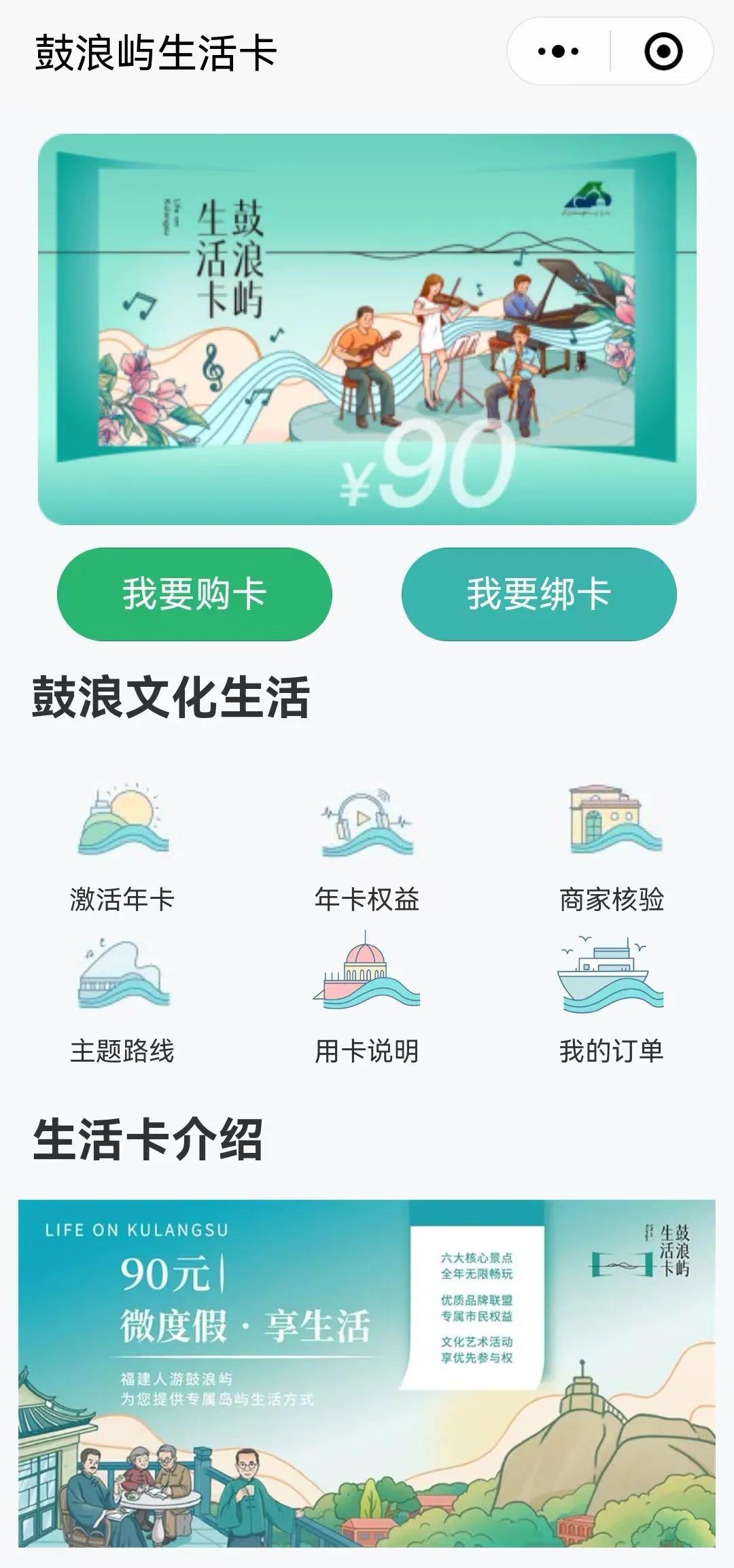The image size is (734, 1568).
Task: Tap the 我要购卡 button
Action: [194, 594]
